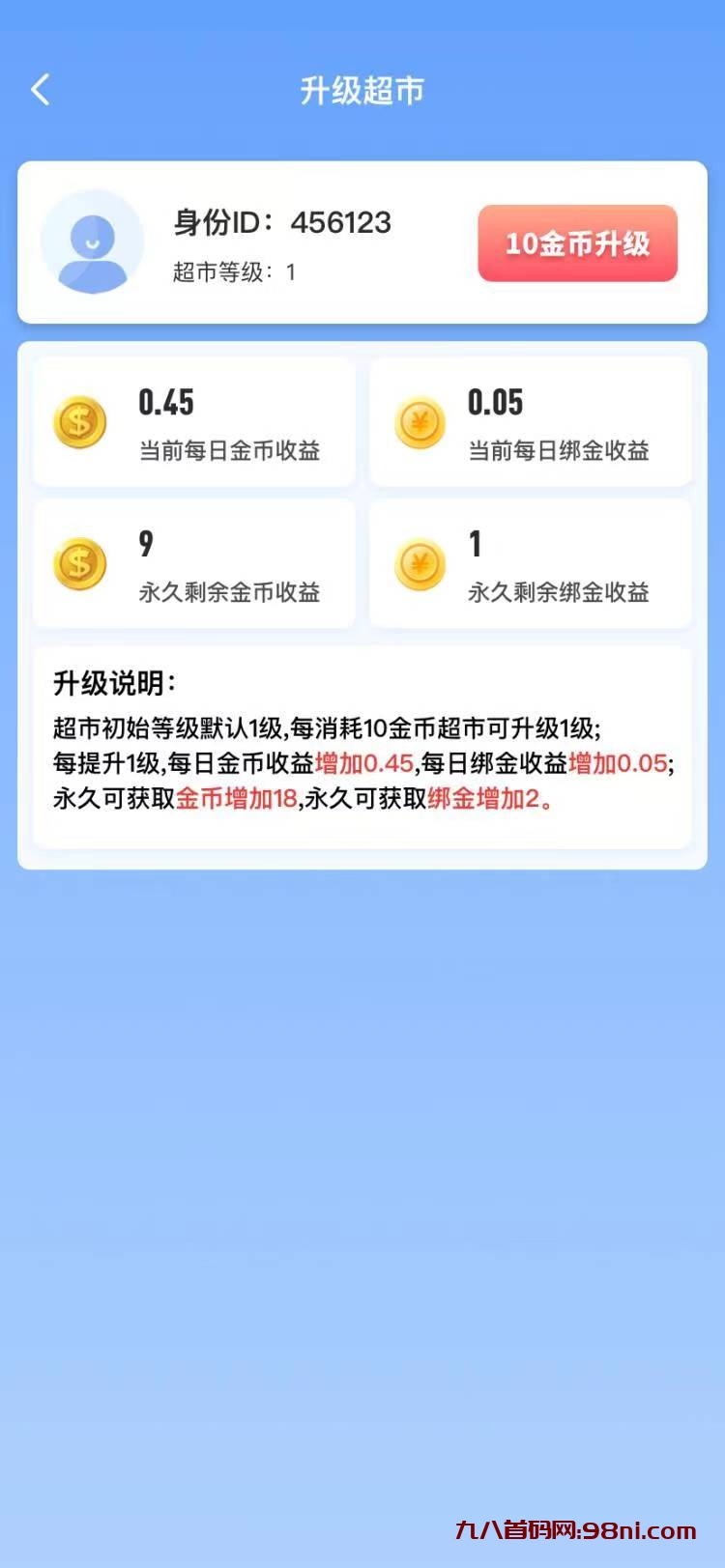Go back using the top-left arrow
This screenshot has height=1568, width=725.
coord(41,90)
